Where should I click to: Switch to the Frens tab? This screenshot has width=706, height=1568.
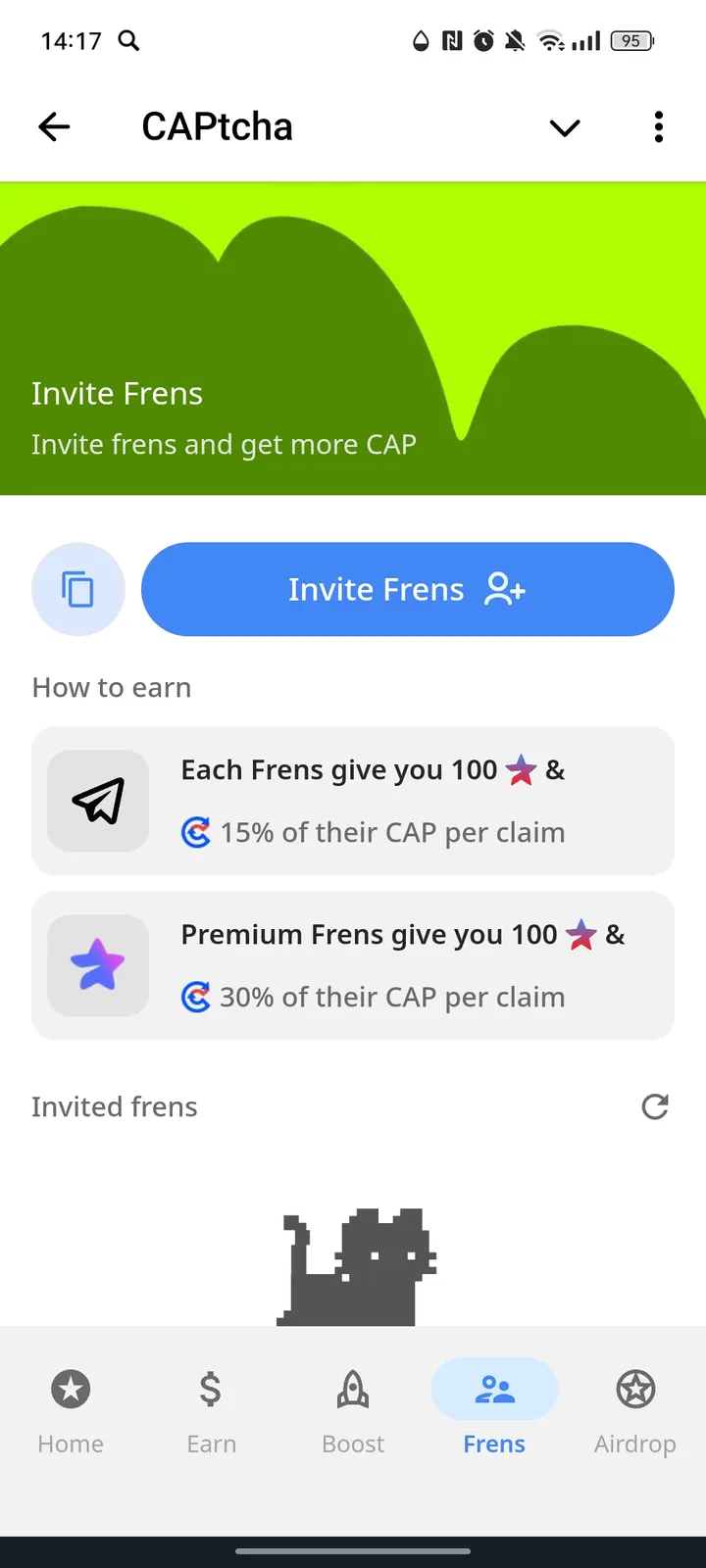(494, 1411)
